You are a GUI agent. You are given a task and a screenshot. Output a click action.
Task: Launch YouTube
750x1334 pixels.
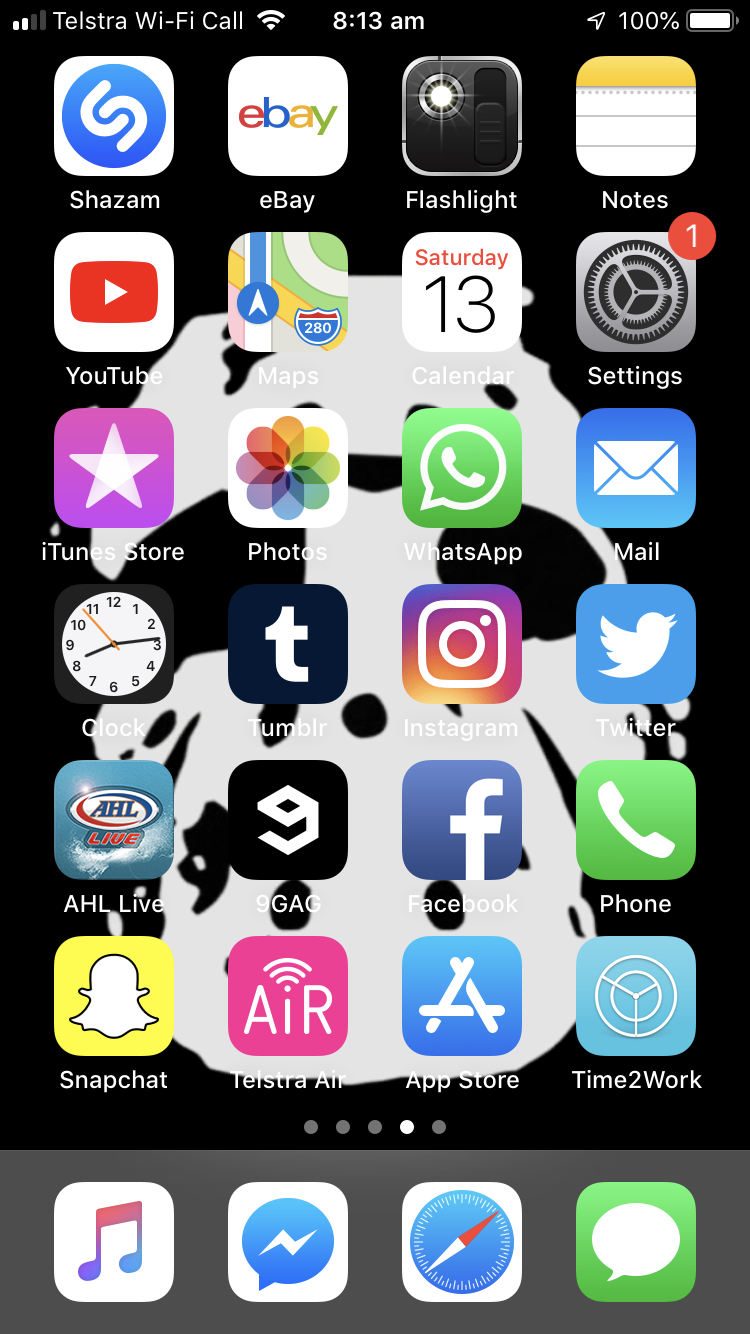114,292
